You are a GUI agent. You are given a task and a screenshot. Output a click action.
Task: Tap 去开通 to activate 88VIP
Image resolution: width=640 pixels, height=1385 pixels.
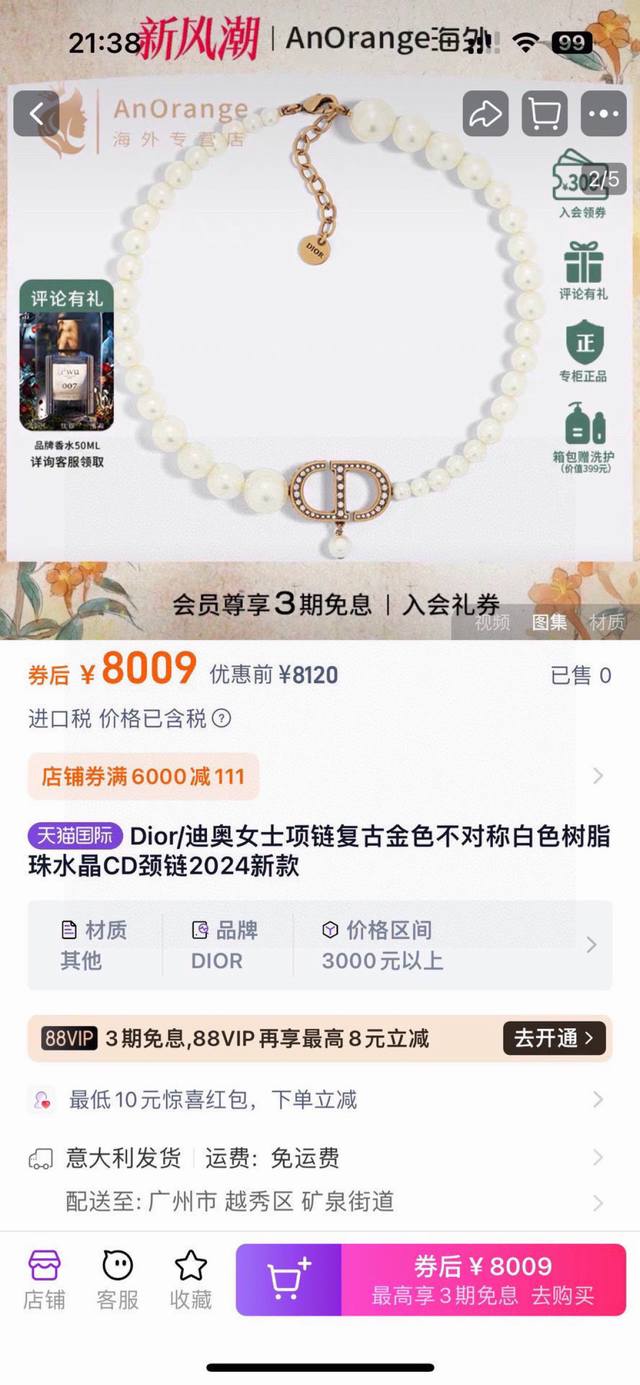point(554,1038)
